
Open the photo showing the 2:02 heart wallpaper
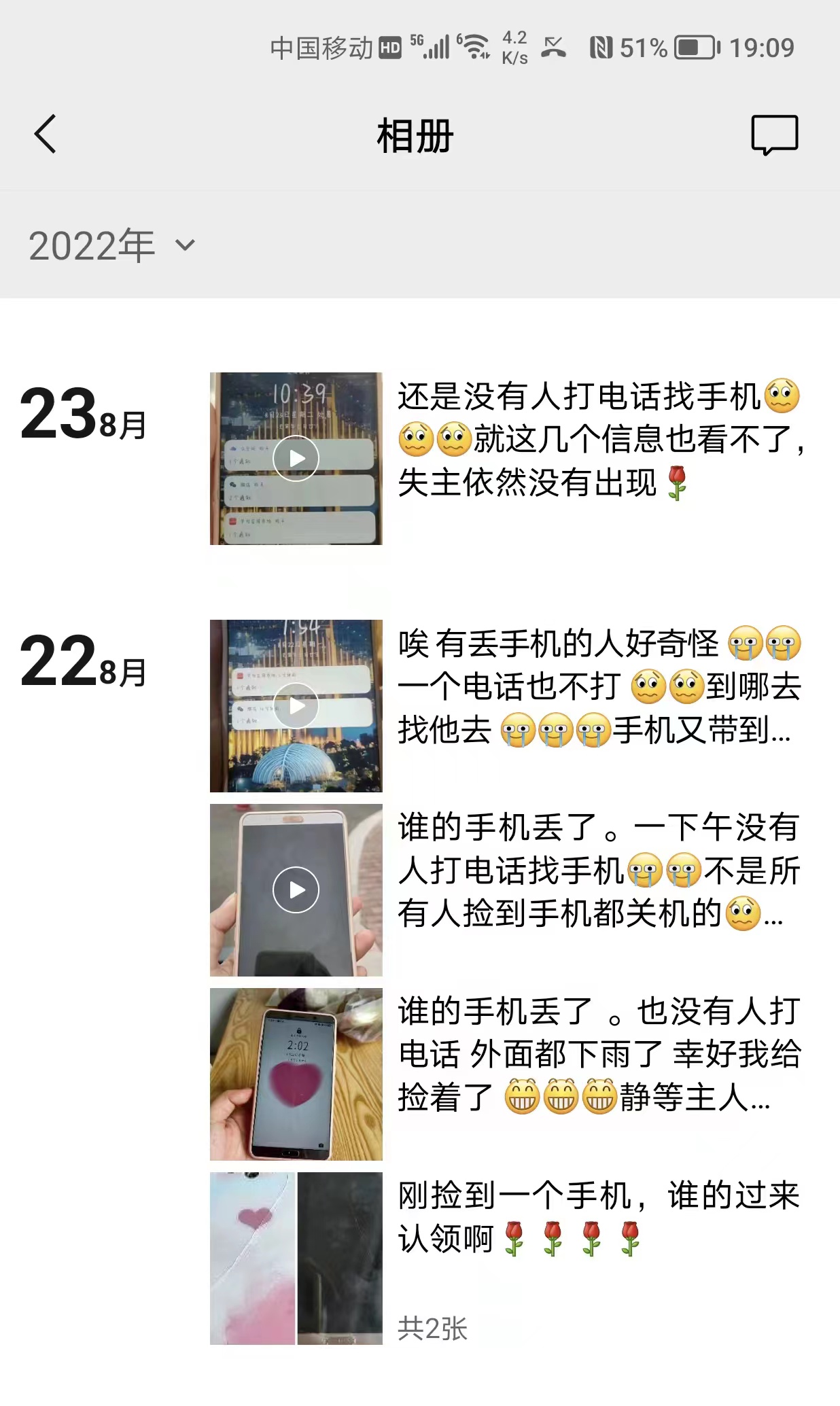(296, 1074)
